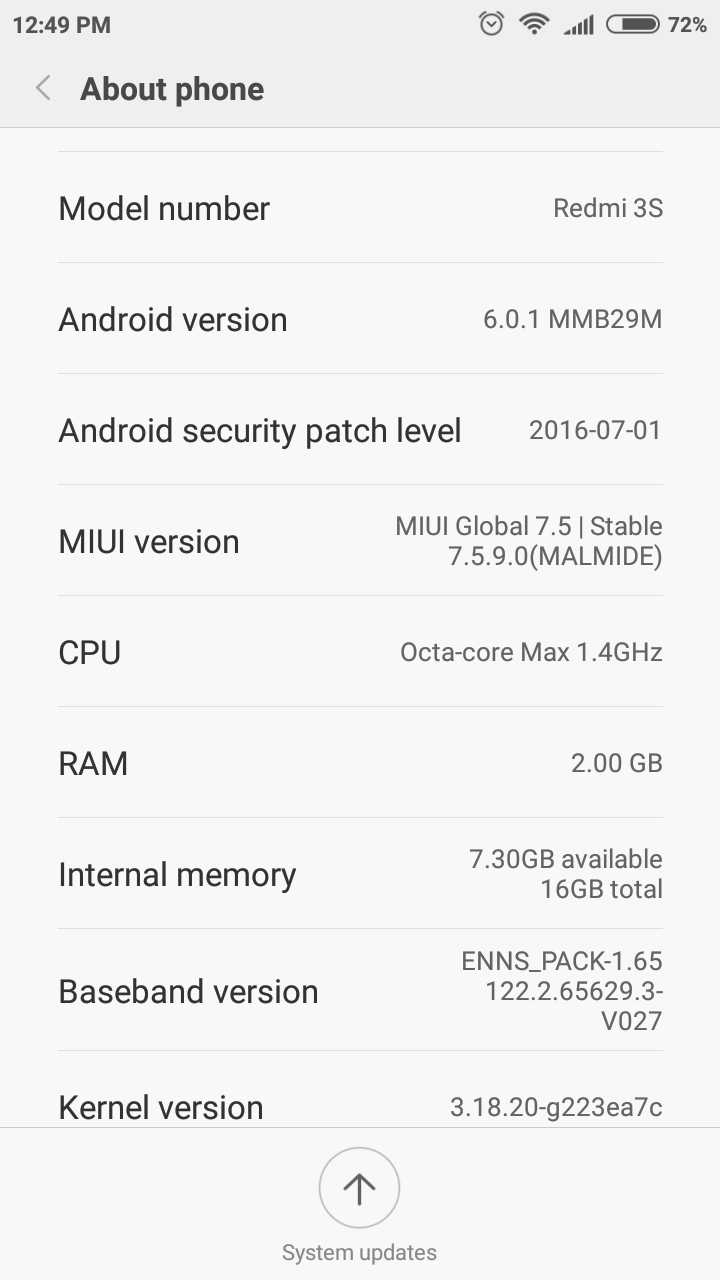Select the Android security patch level row
Viewport: 720px width, 1280px height.
tap(360, 430)
